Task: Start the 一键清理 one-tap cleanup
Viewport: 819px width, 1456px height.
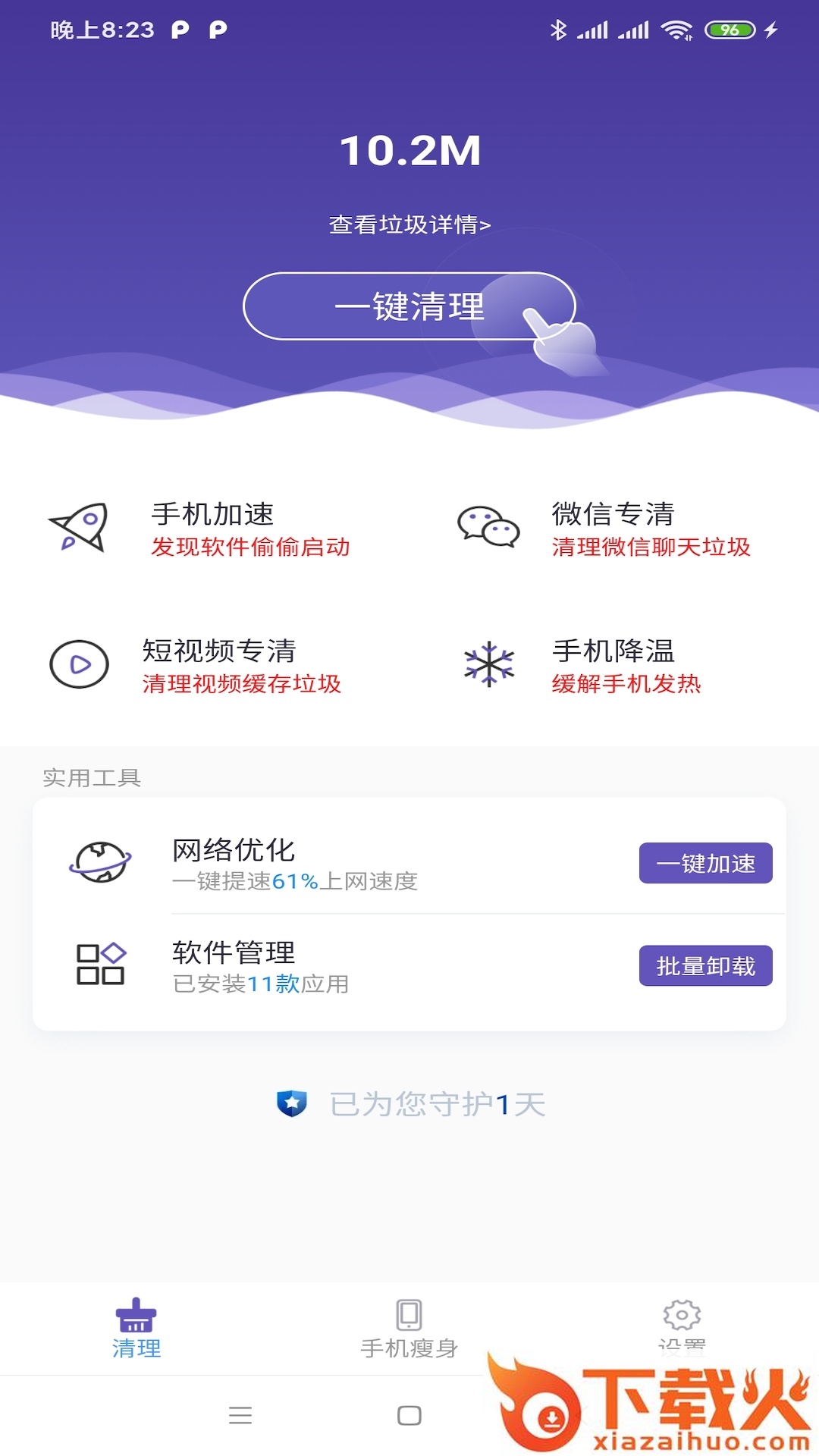Action: (x=409, y=306)
